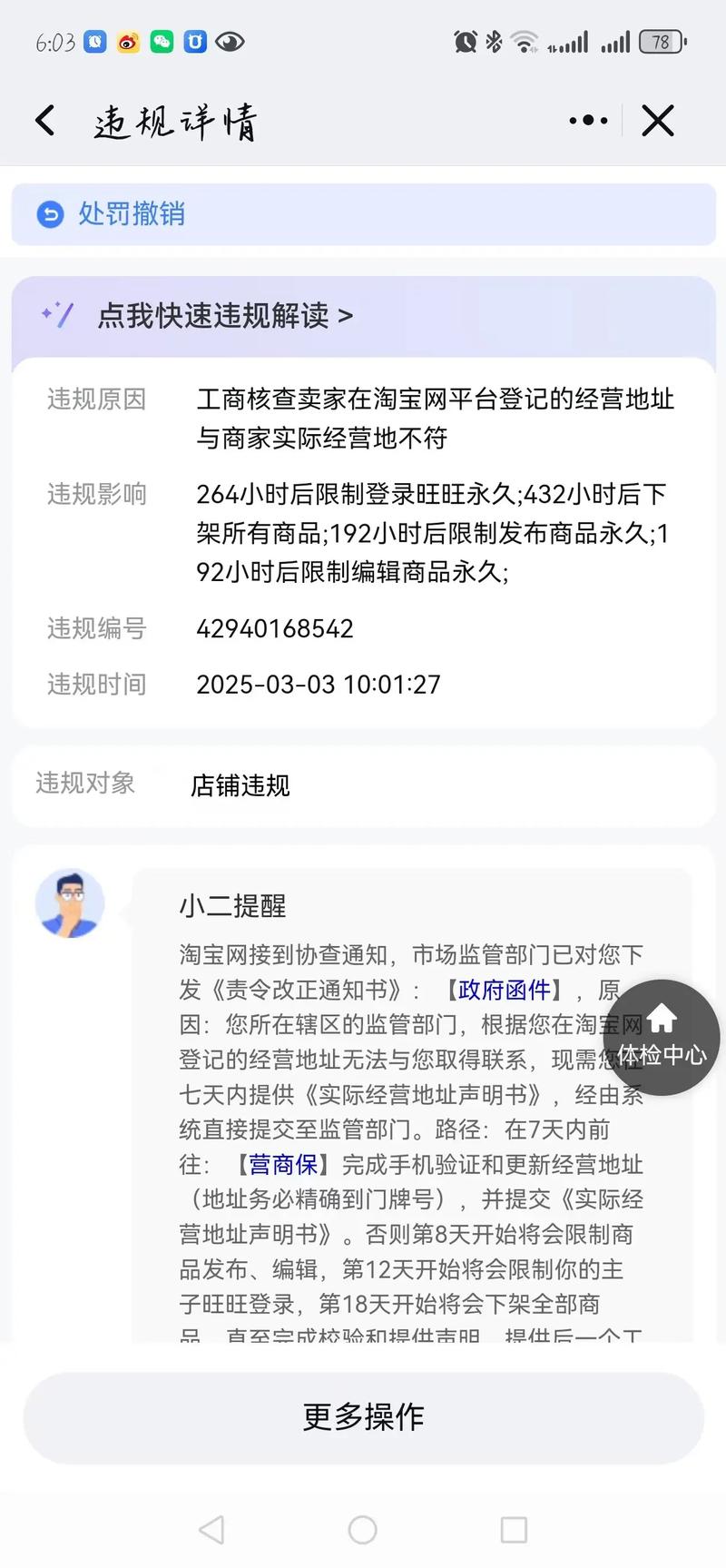Open the 体检中心 floating shortcut

663,1038
